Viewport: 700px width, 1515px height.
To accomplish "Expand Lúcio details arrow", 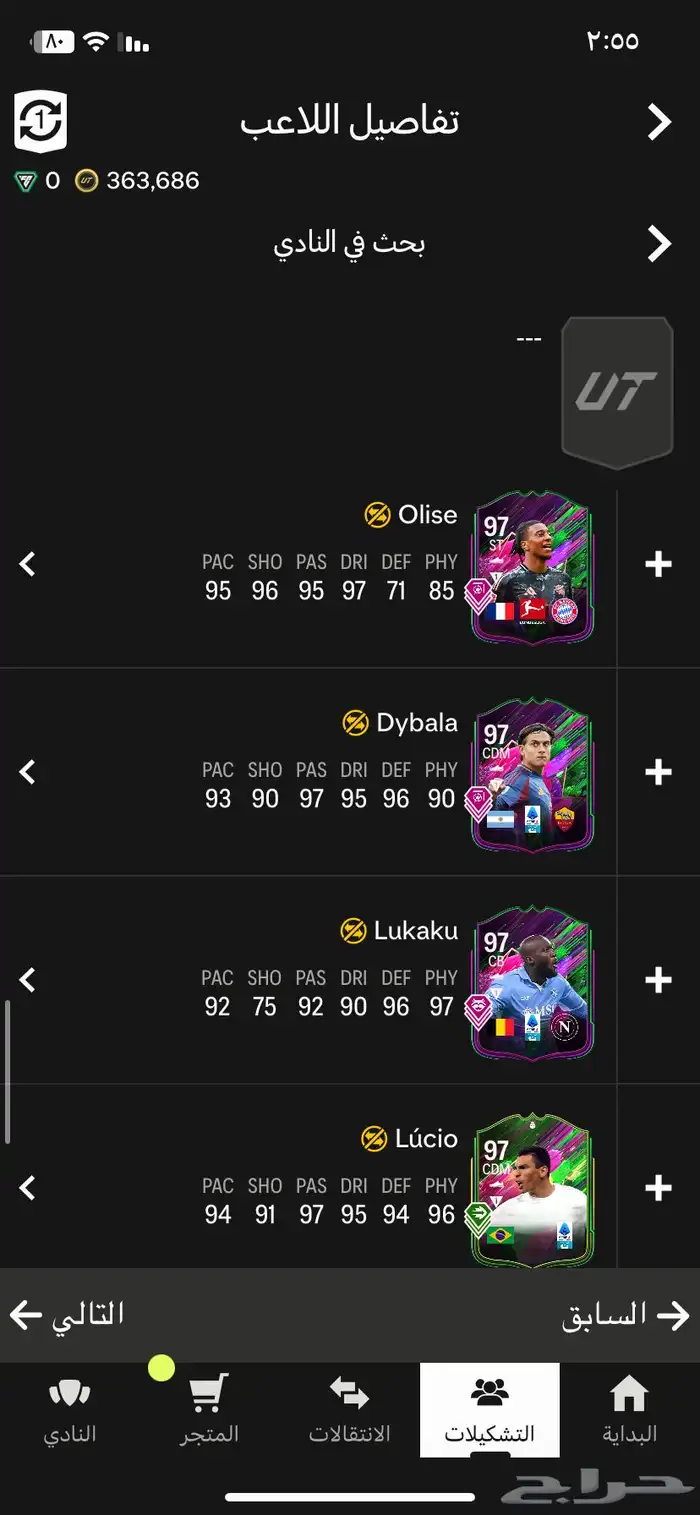I will 28,1188.
